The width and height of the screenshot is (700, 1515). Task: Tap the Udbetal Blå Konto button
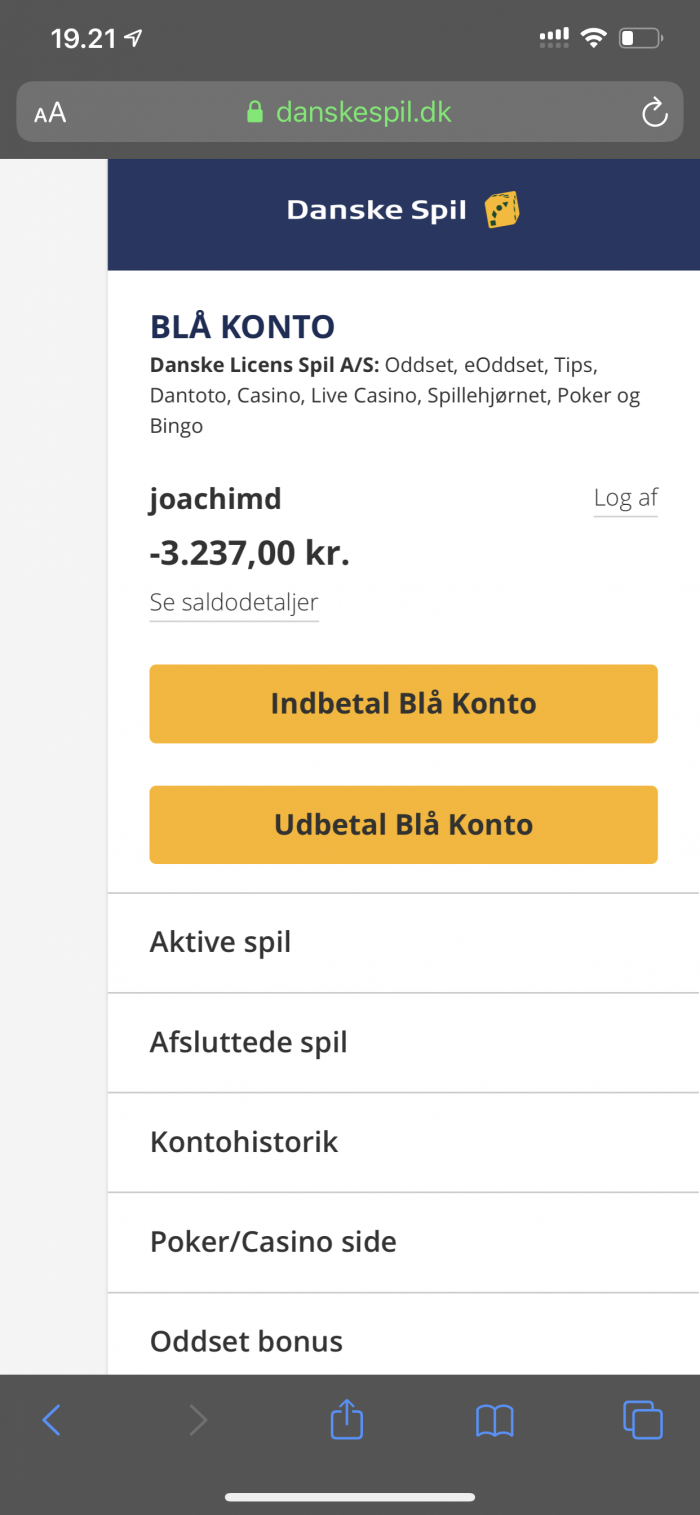403,825
